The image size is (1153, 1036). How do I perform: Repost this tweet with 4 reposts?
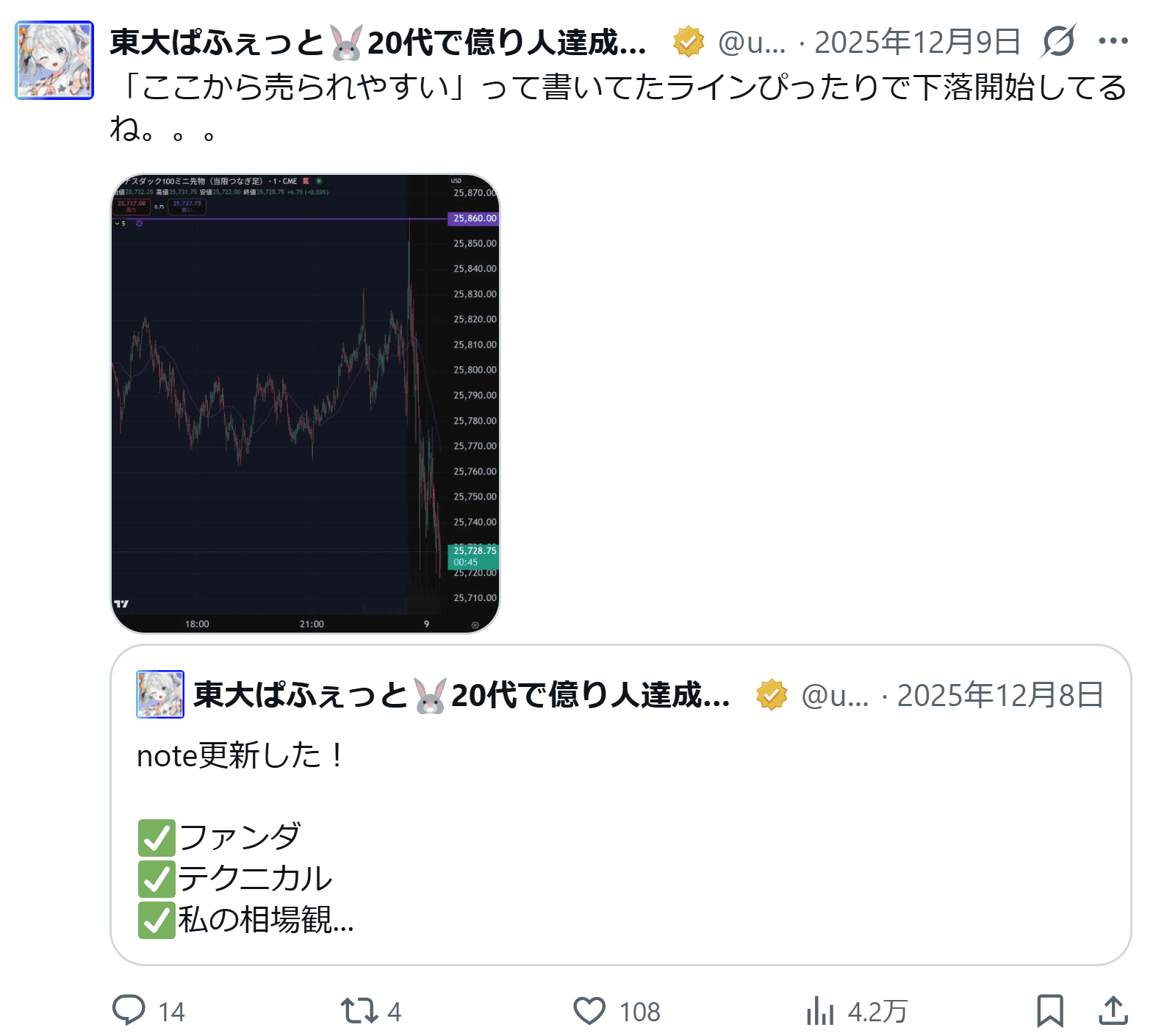pyautogui.click(x=359, y=1010)
